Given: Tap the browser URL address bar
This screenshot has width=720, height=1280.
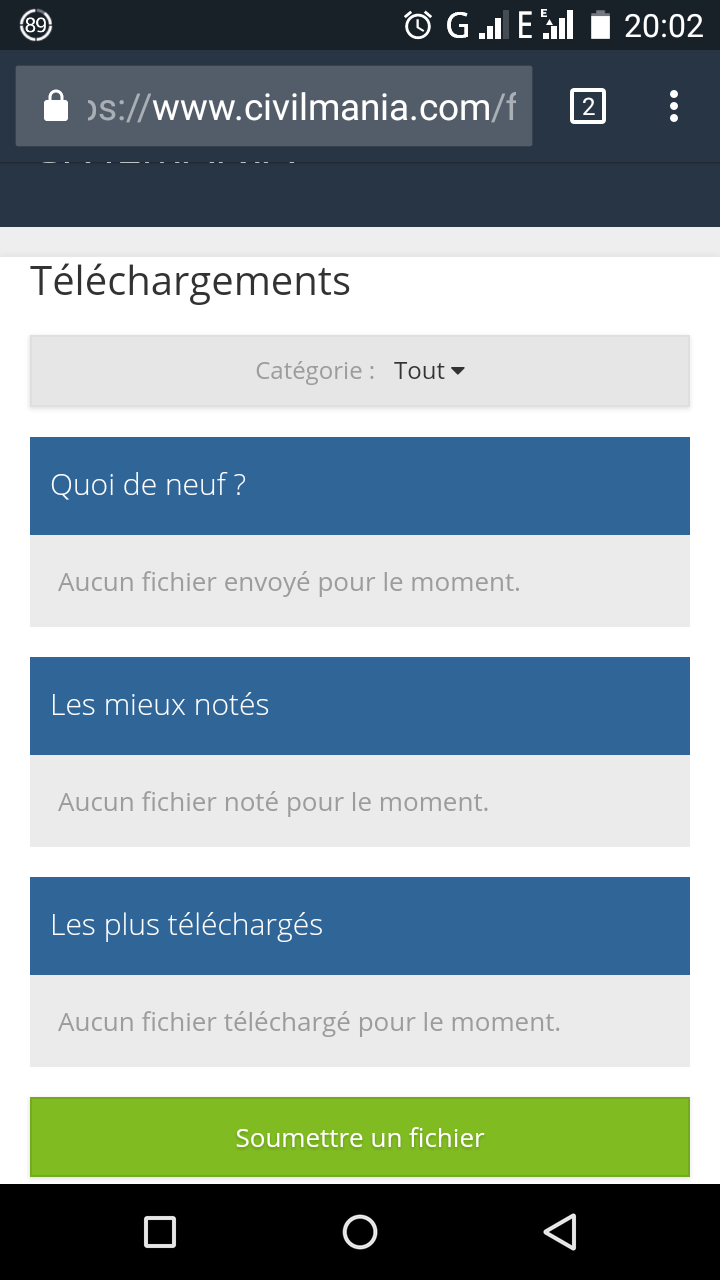Looking at the screenshot, I should click(x=274, y=106).
